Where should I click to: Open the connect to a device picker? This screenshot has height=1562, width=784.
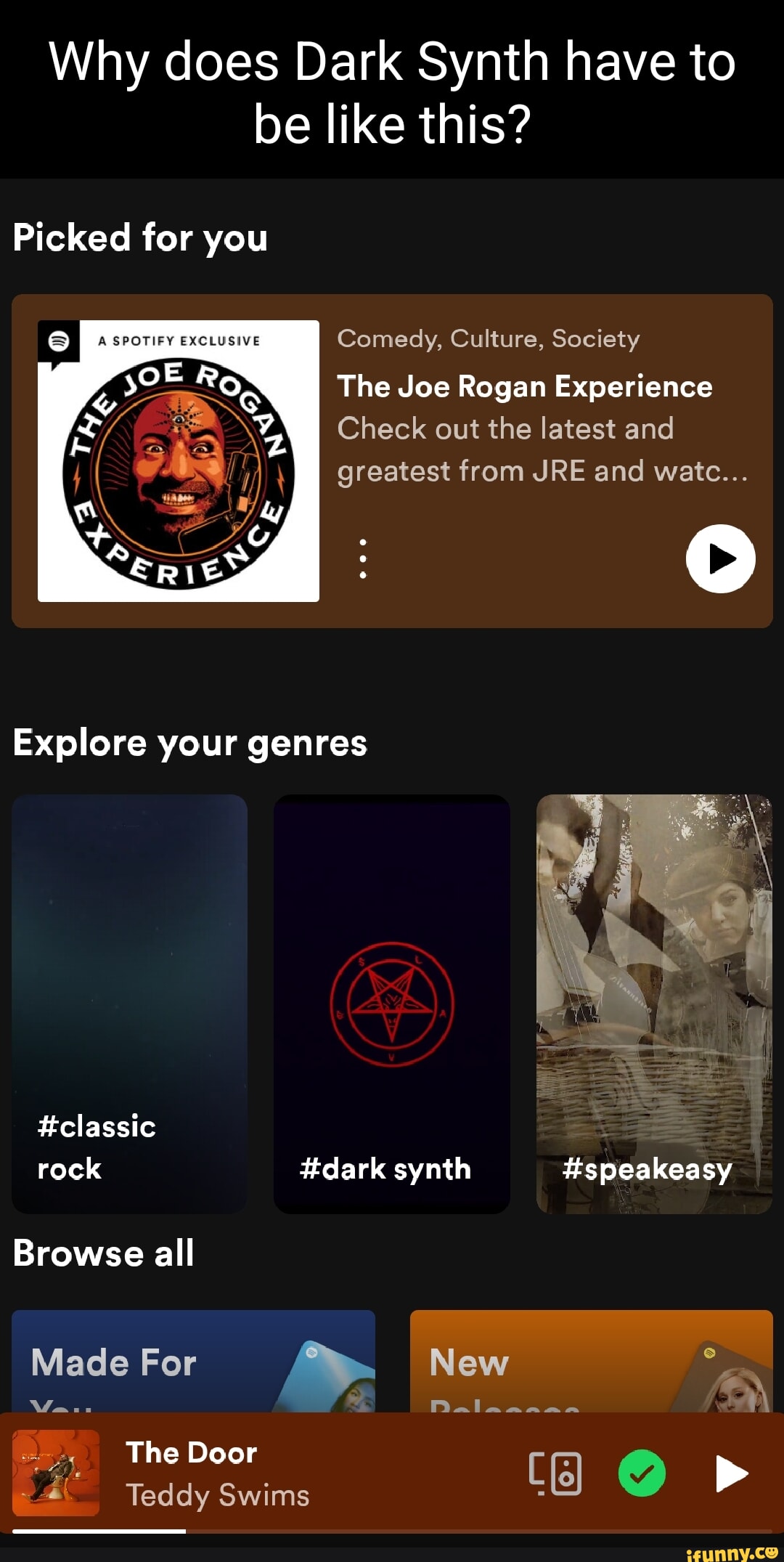556,1473
